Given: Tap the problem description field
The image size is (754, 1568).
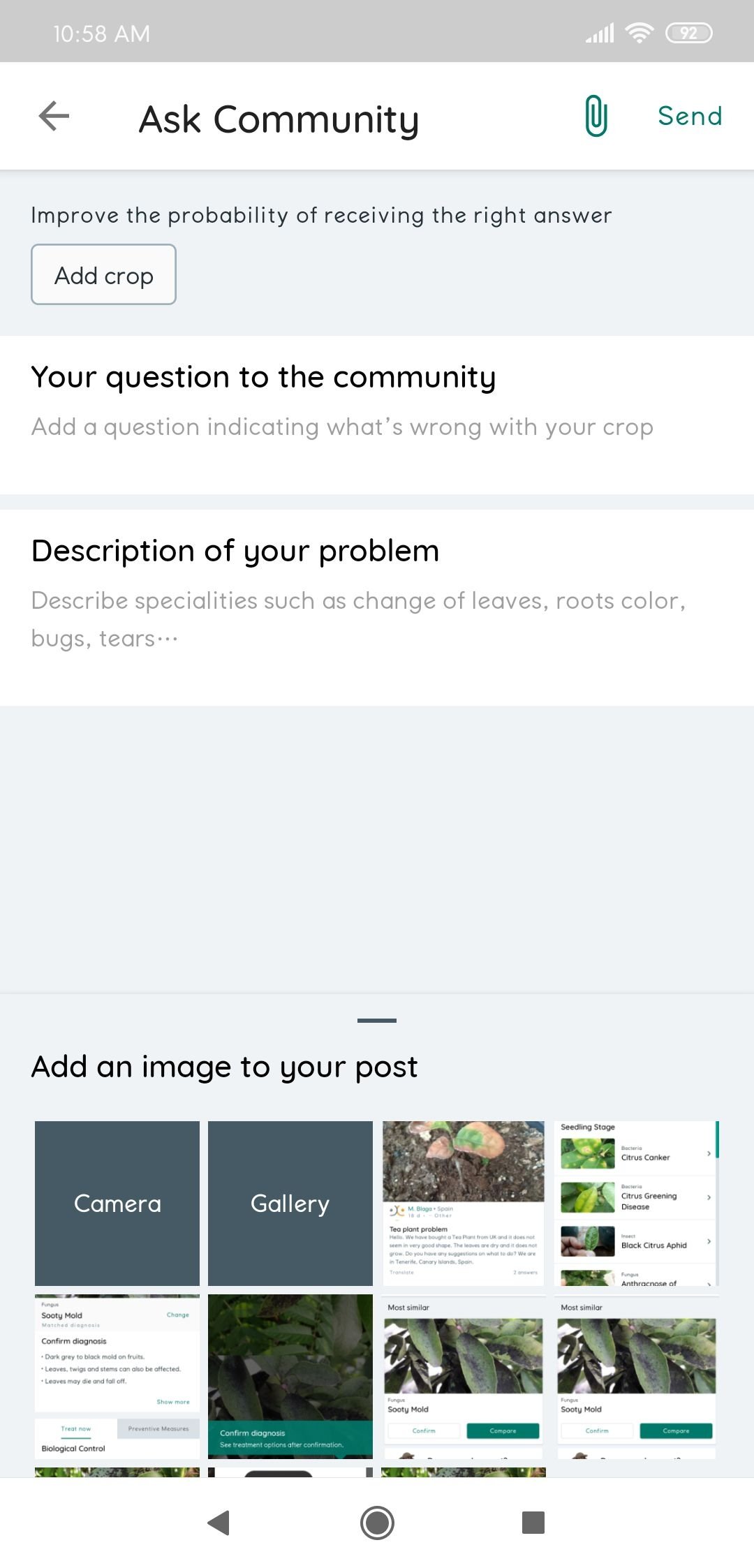Looking at the screenshot, I should click(x=377, y=619).
